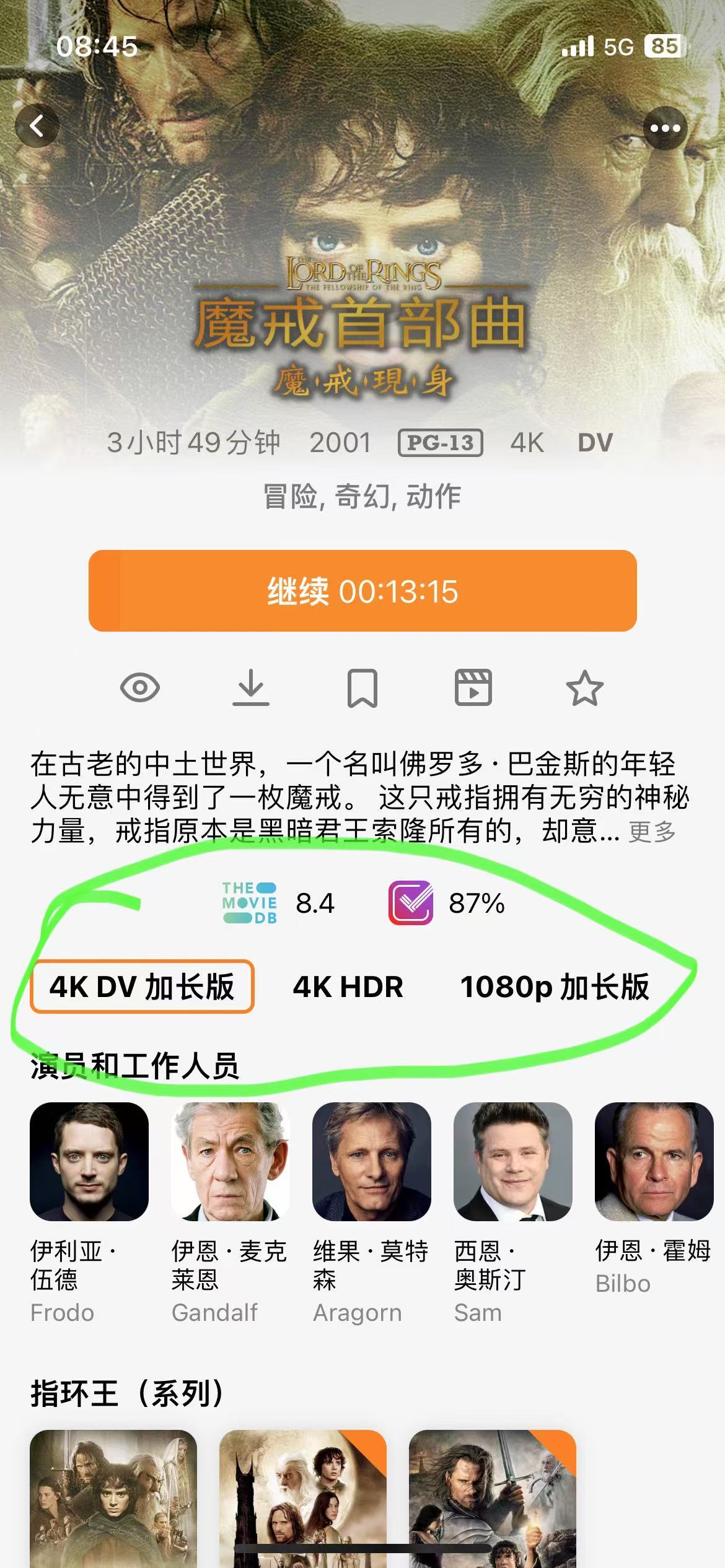Viewport: 725px width, 1568px height.
Task: View actor 伊恩·麦克莱恩 as Gandalf
Action: pyautogui.click(x=231, y=1162)
